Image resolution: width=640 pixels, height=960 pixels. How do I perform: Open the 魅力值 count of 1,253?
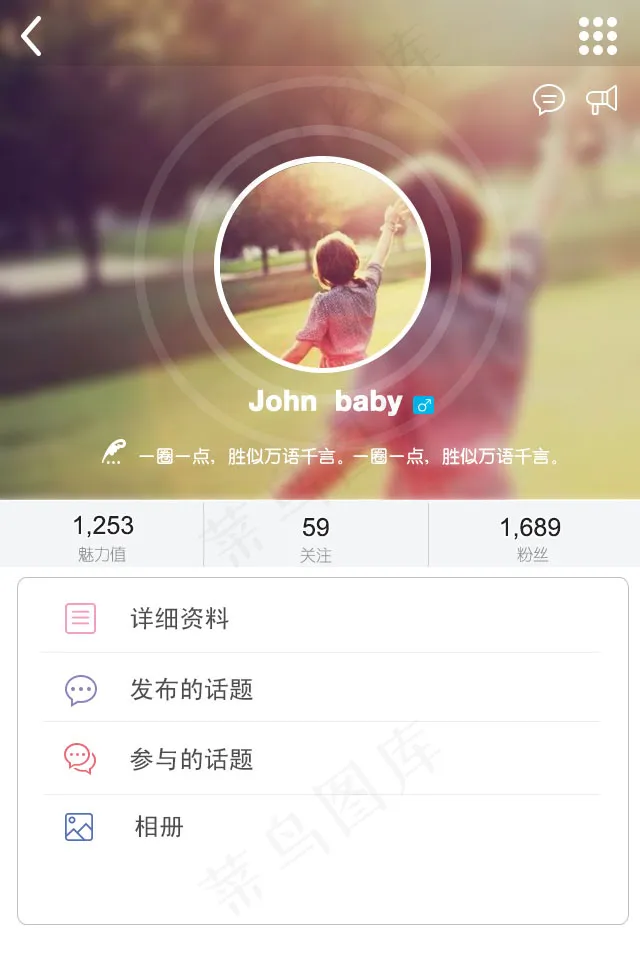point(102,534)
